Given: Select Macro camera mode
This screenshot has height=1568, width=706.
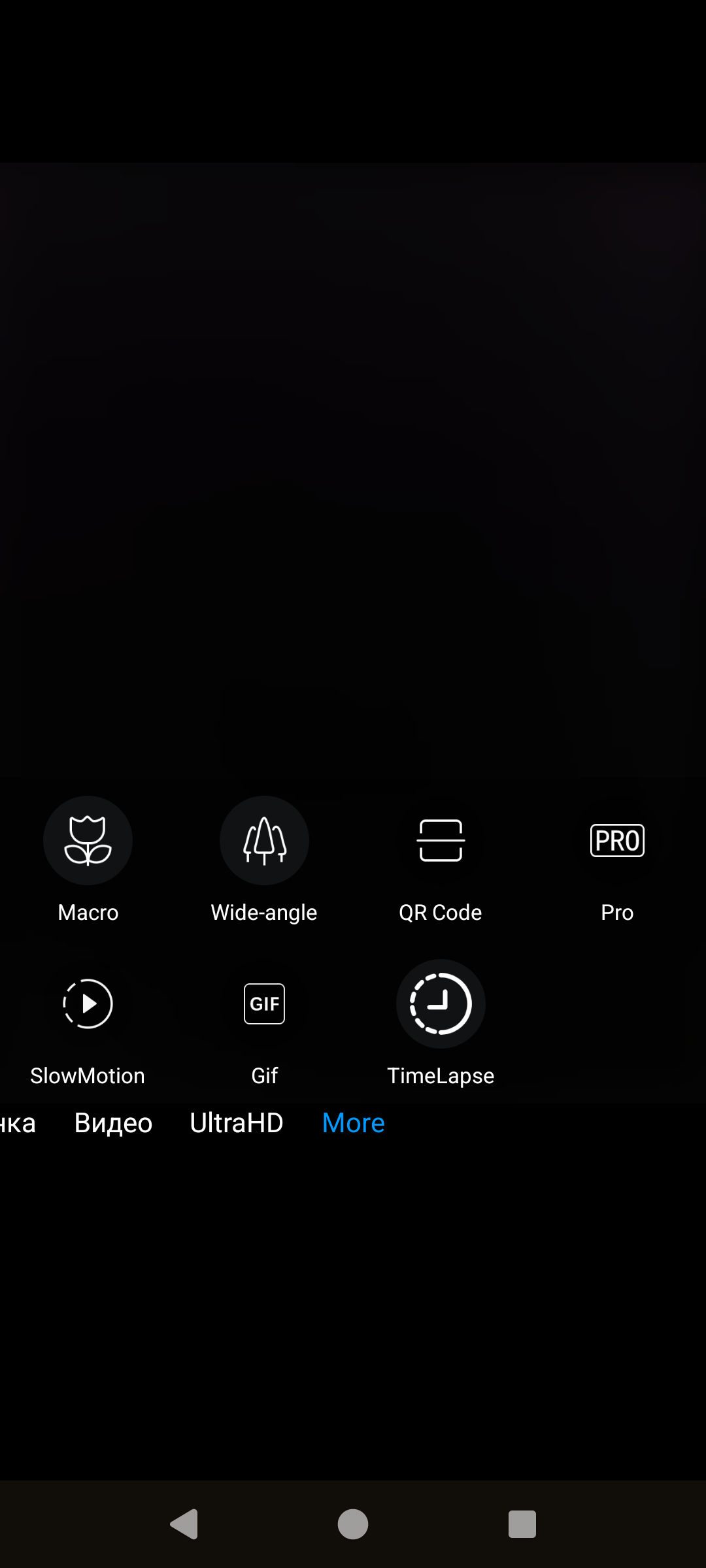Looking at the screenshot, I should [88, 841].
